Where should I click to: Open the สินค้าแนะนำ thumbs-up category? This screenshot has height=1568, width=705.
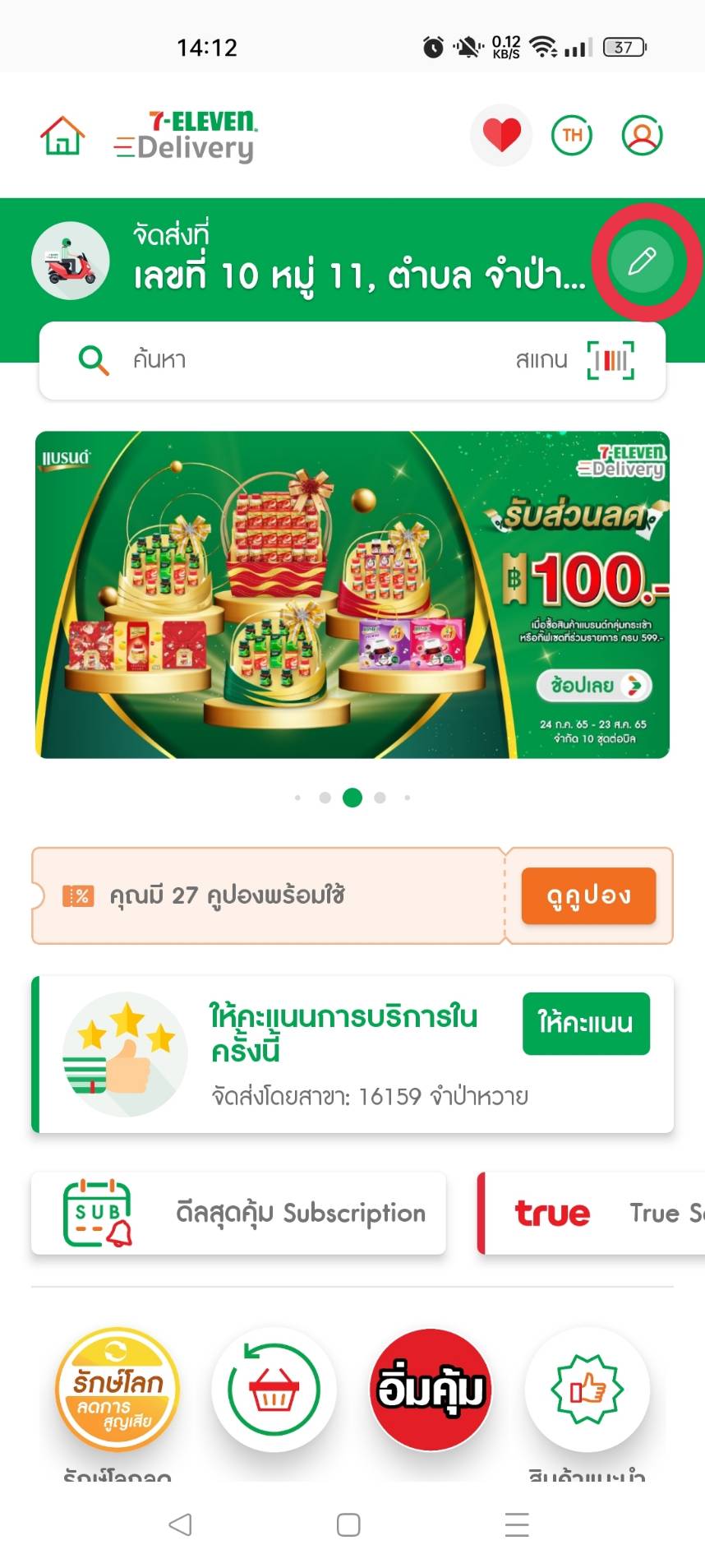click(x=587, y=1388)
